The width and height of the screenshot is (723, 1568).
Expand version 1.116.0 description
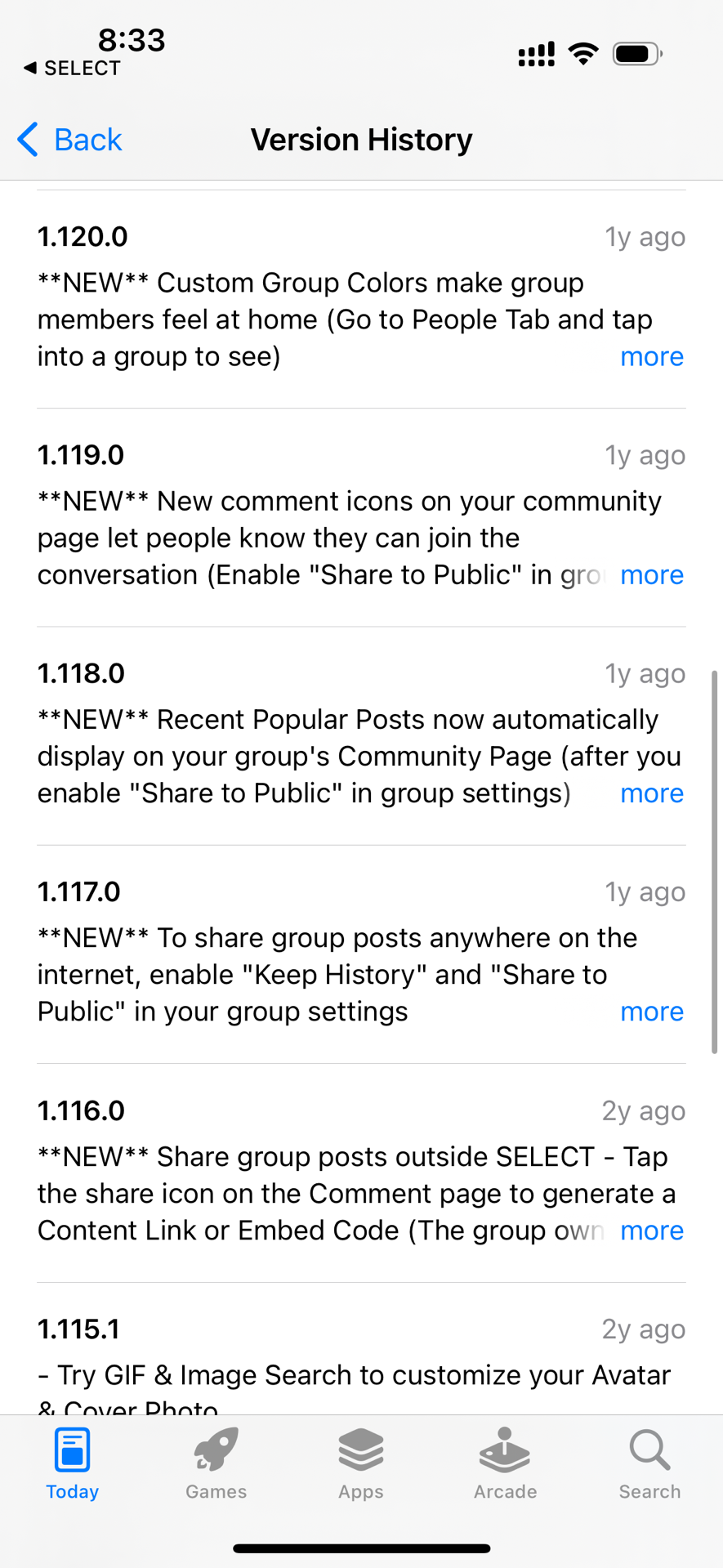(651, 1231)
